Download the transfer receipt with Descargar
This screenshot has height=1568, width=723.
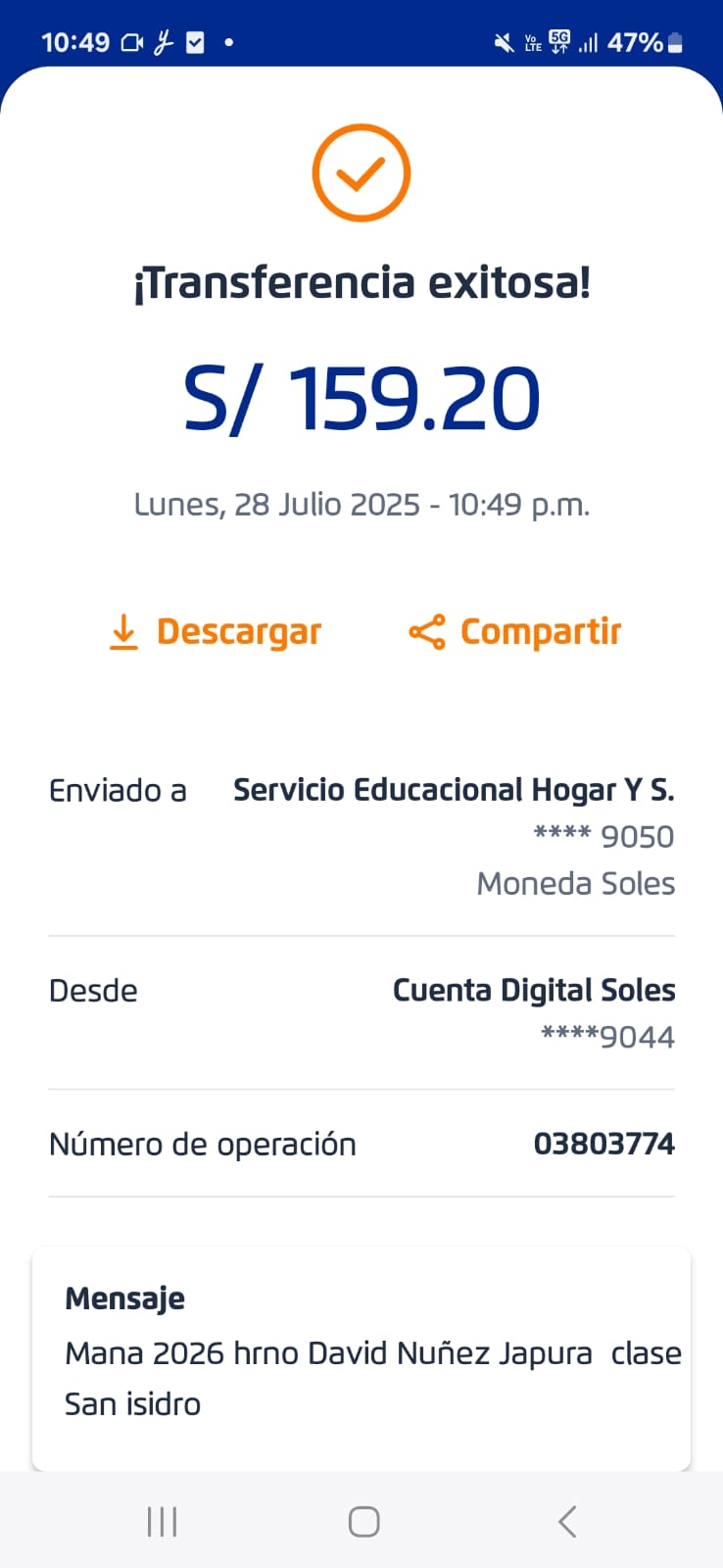click(216, 632)
